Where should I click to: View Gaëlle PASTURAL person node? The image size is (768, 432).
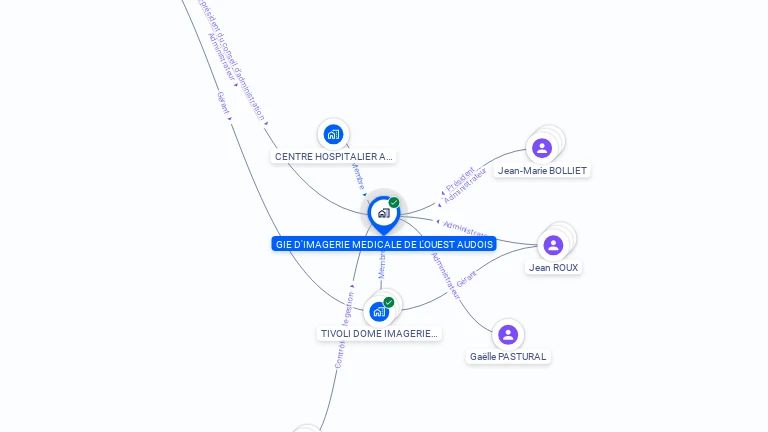[508, 334]
